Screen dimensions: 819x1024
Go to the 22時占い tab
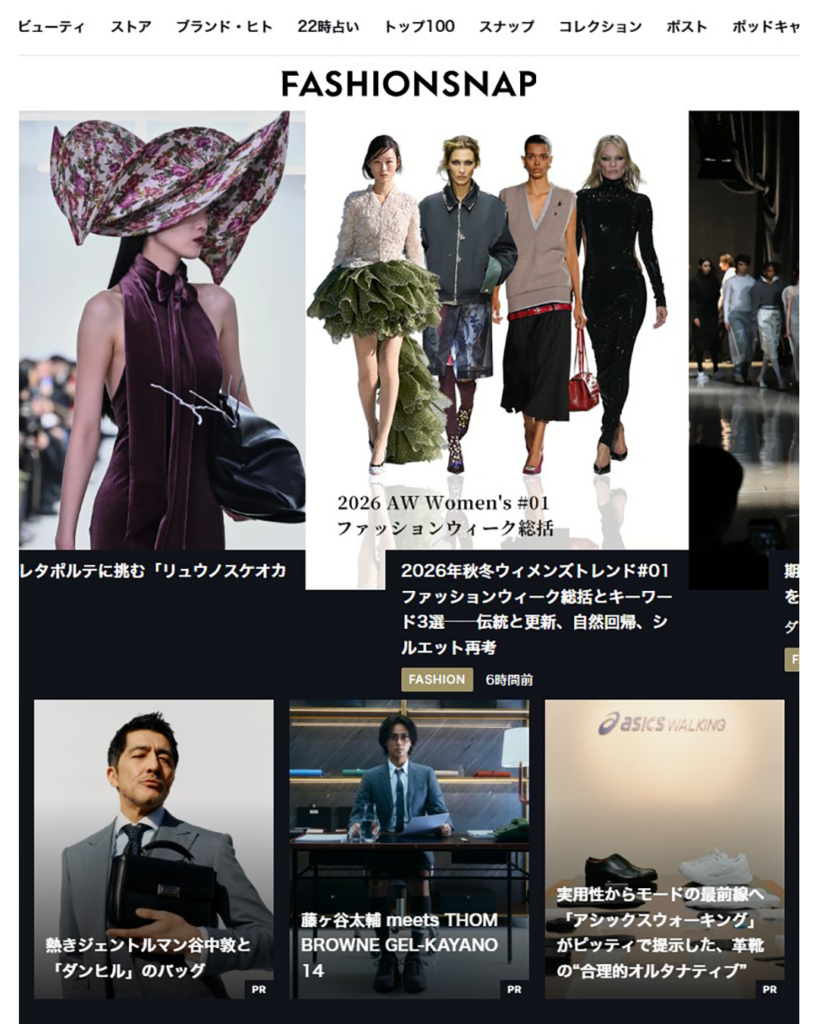pos(328,27)
